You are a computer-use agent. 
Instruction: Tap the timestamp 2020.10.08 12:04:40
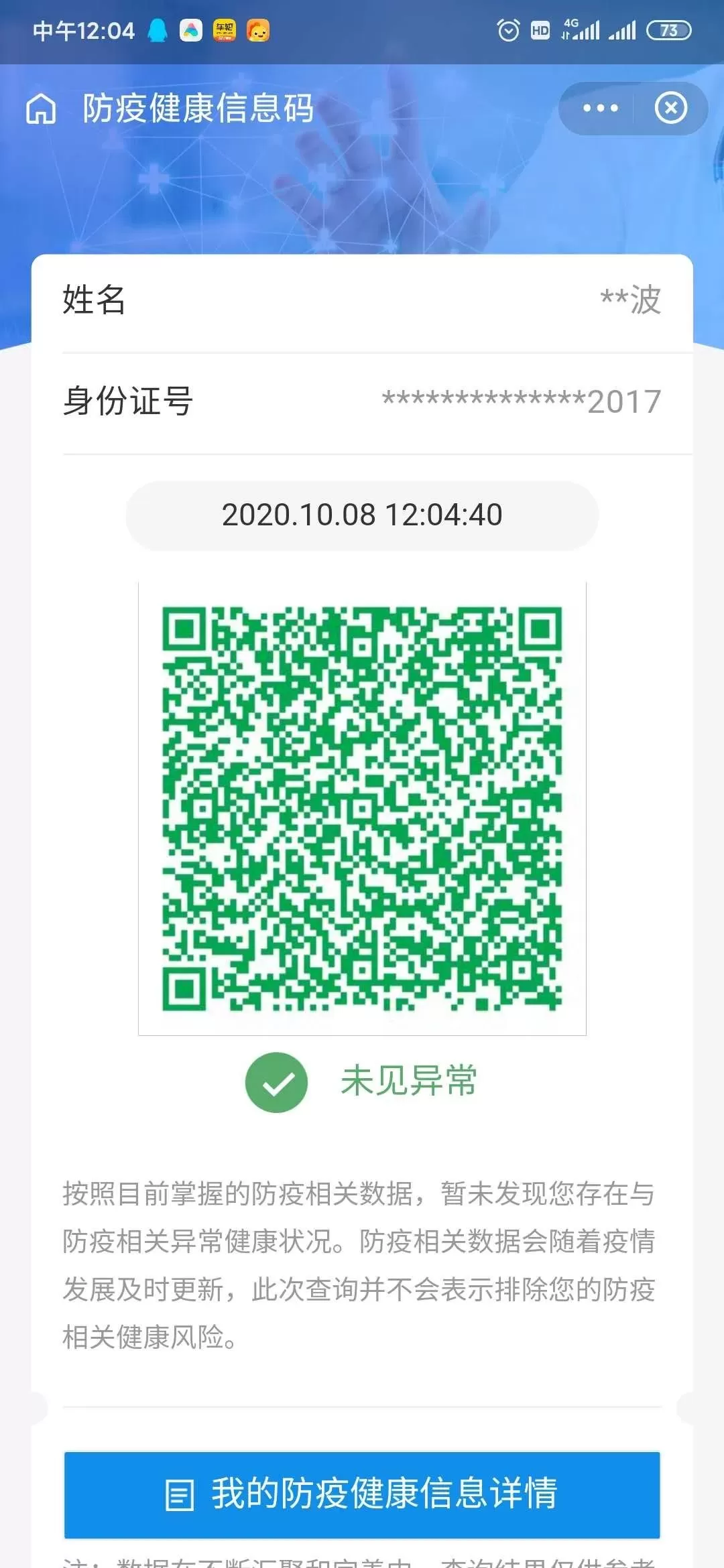click(361, 515)
